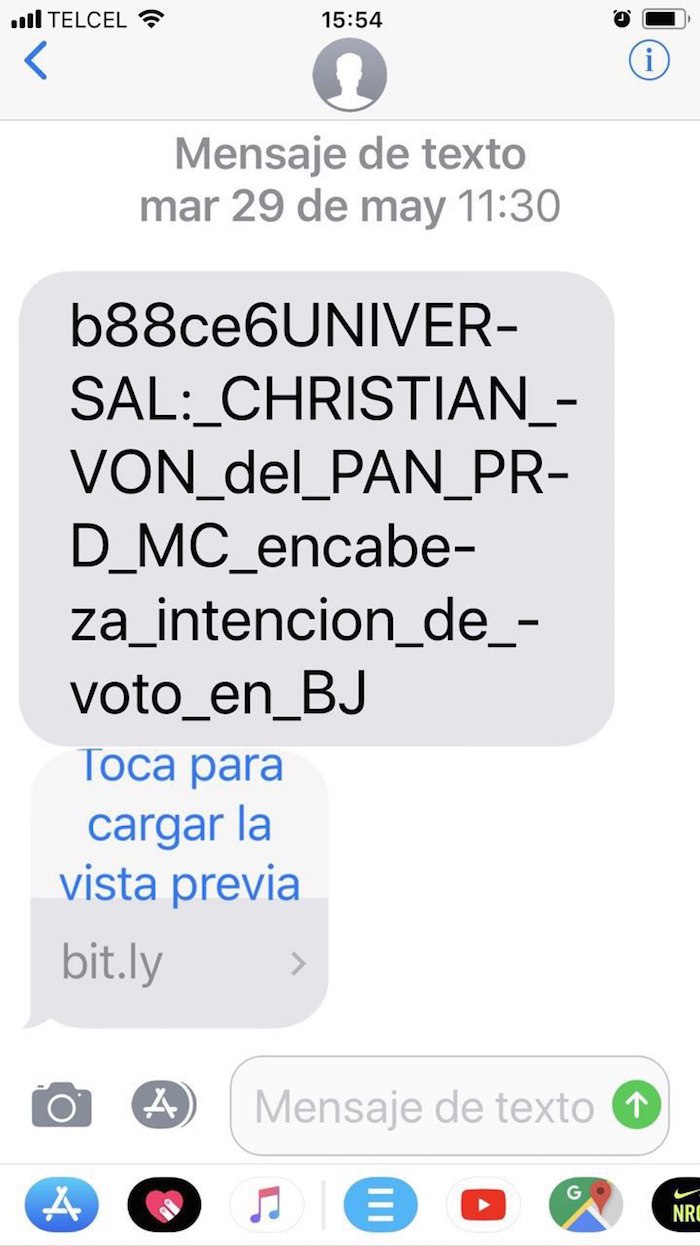
Task: Load the bit.ly link preview
Action: click(179, 826)
